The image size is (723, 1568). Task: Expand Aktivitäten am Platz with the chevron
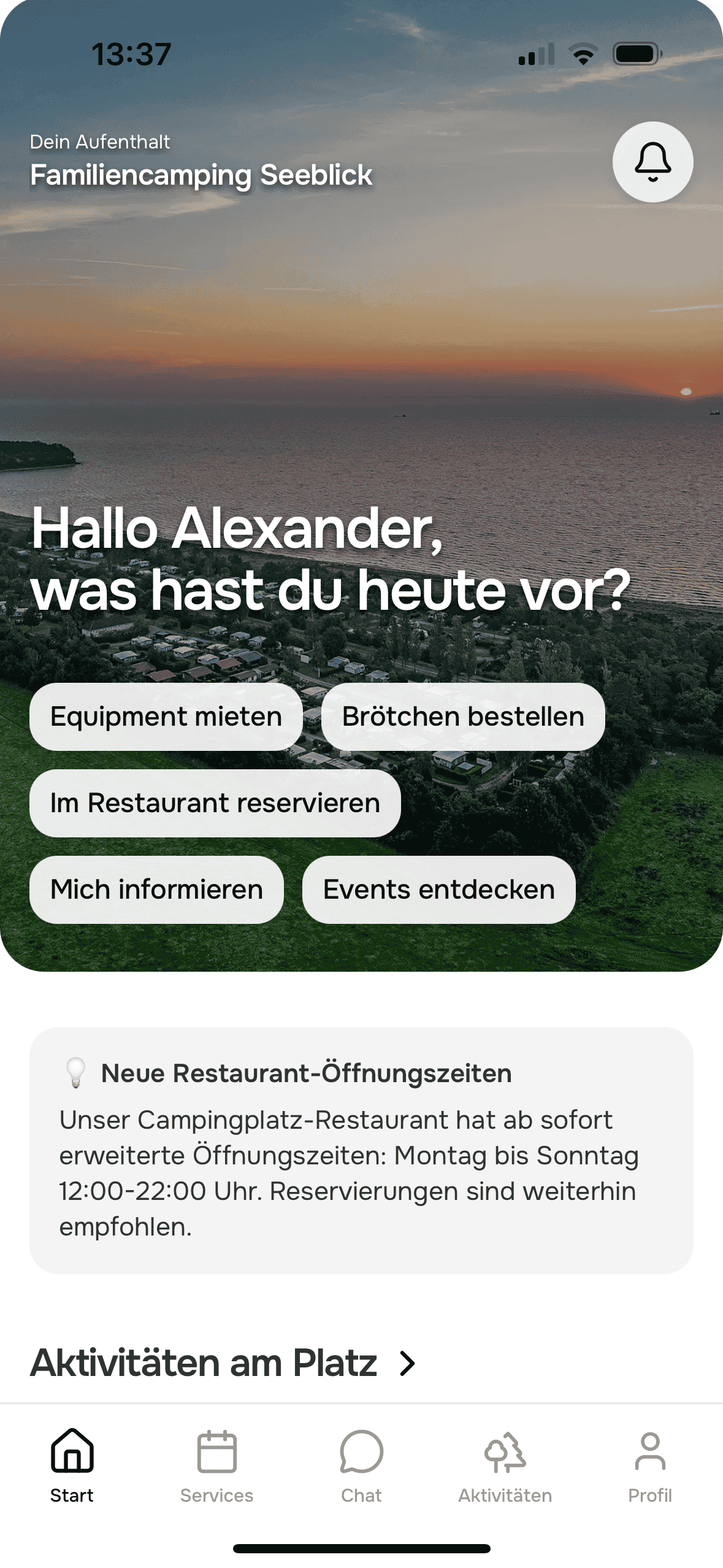coord(408,1363)
